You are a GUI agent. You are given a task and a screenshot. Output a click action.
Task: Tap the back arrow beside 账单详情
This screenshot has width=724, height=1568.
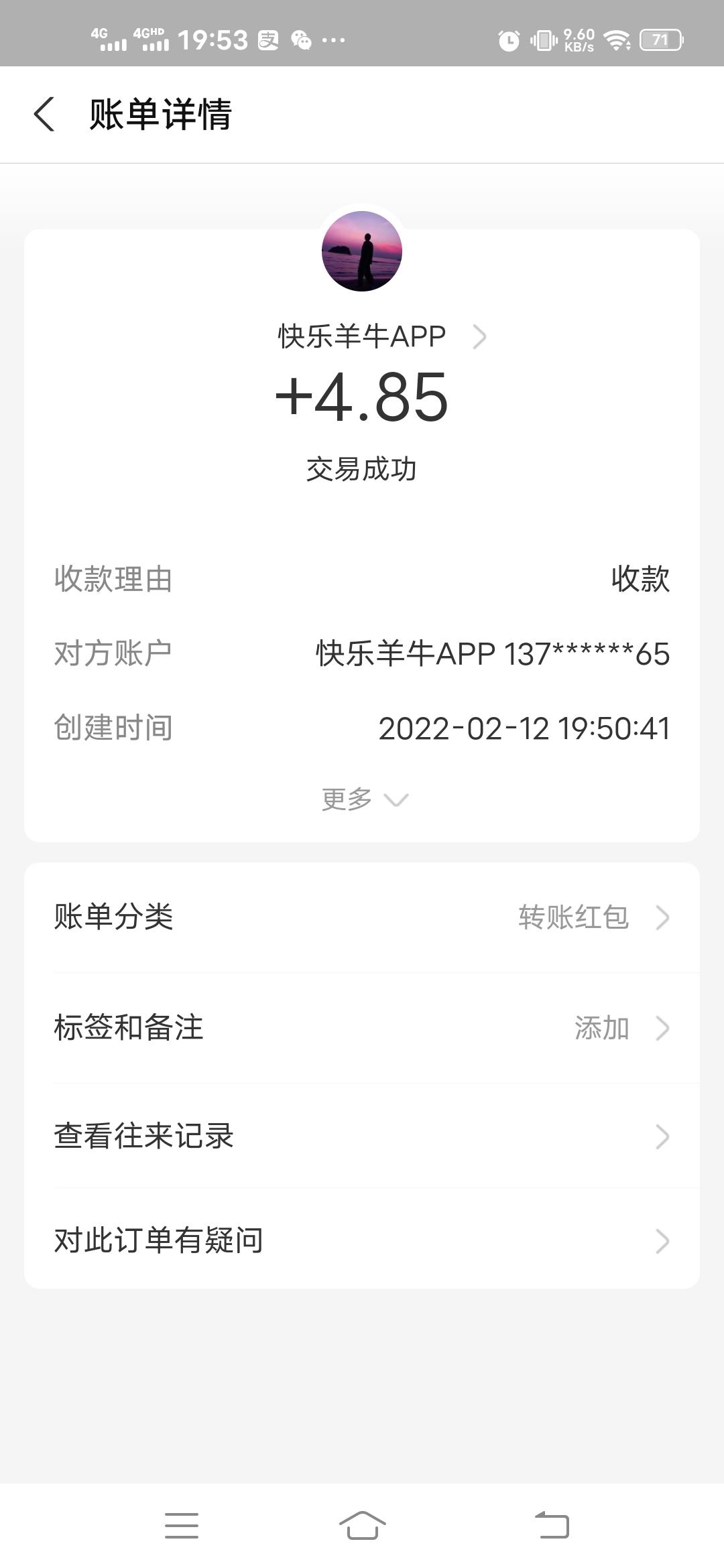(x=45, y=114)
